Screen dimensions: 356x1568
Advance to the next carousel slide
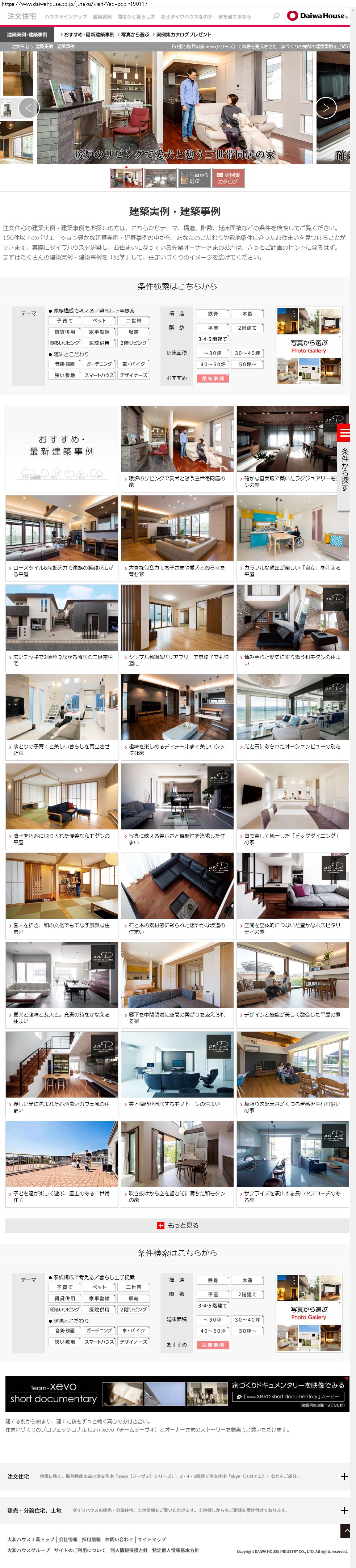(326, 108)
